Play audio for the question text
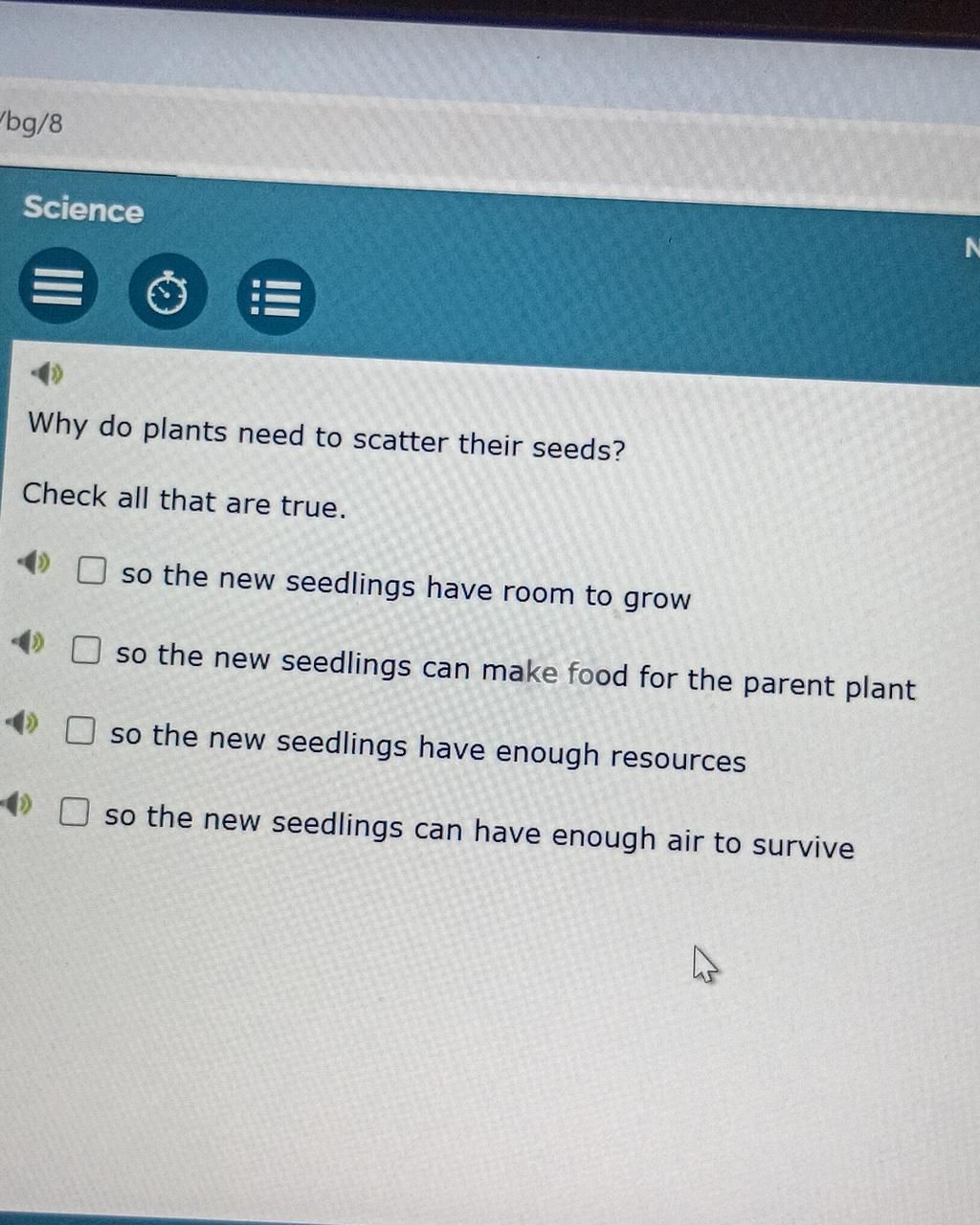 [46, 373]
